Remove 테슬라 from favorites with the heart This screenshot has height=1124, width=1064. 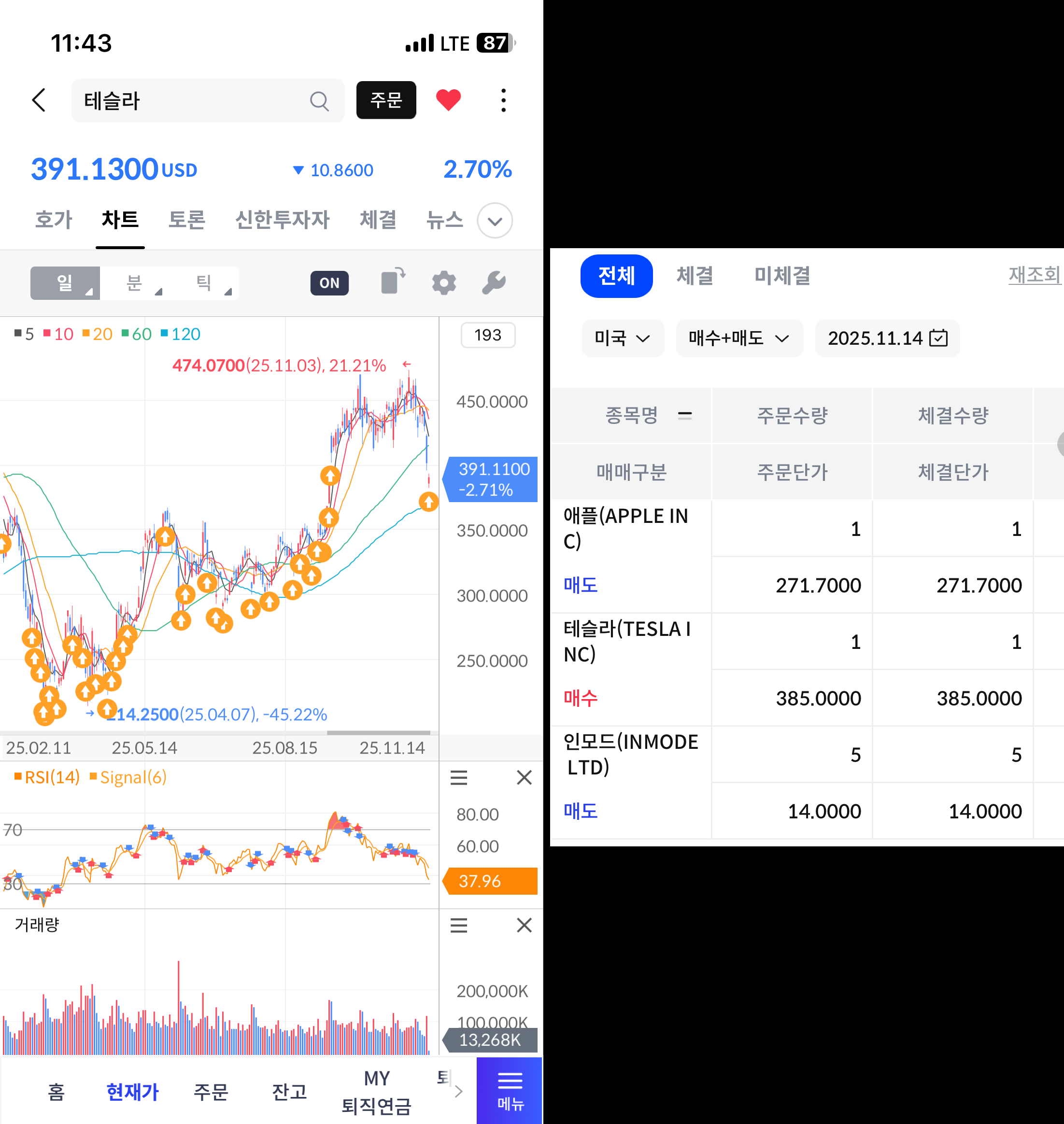448,100
